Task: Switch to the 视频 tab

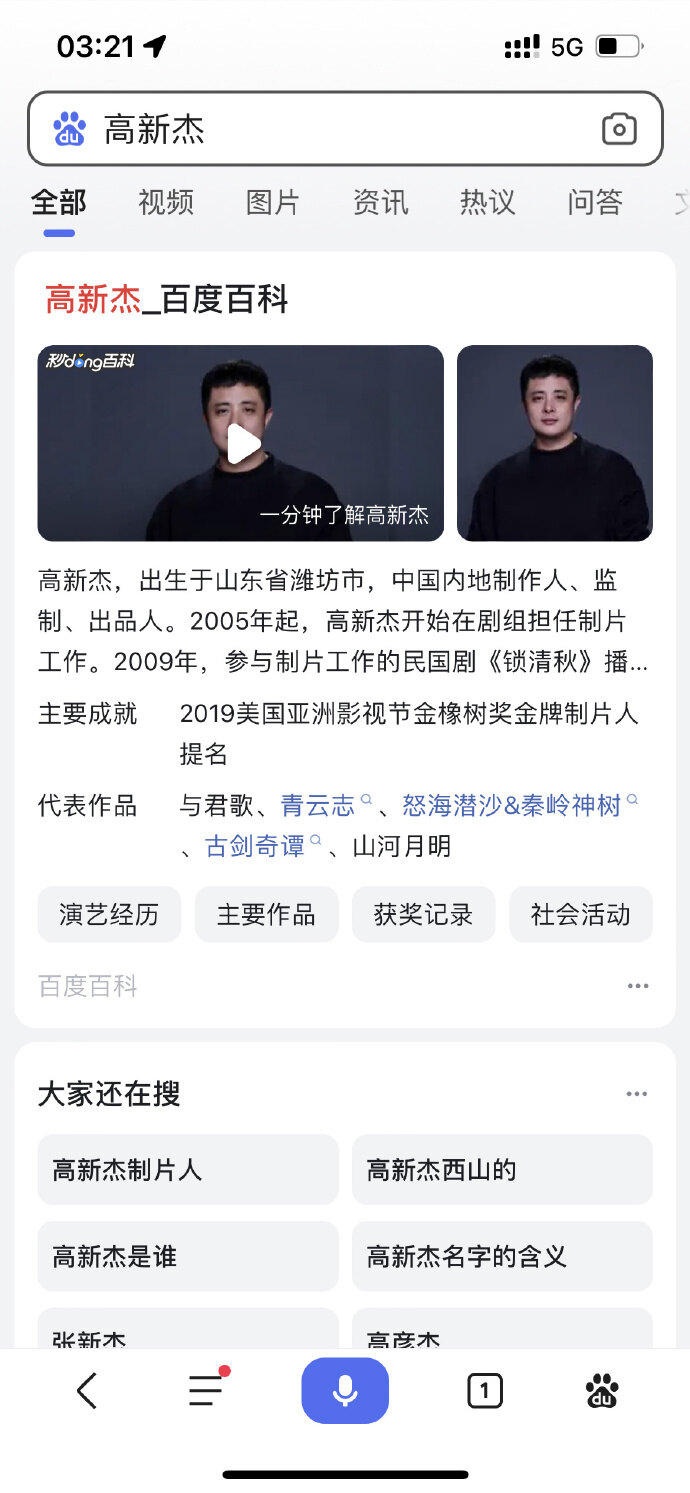Action: click(166, 202)
